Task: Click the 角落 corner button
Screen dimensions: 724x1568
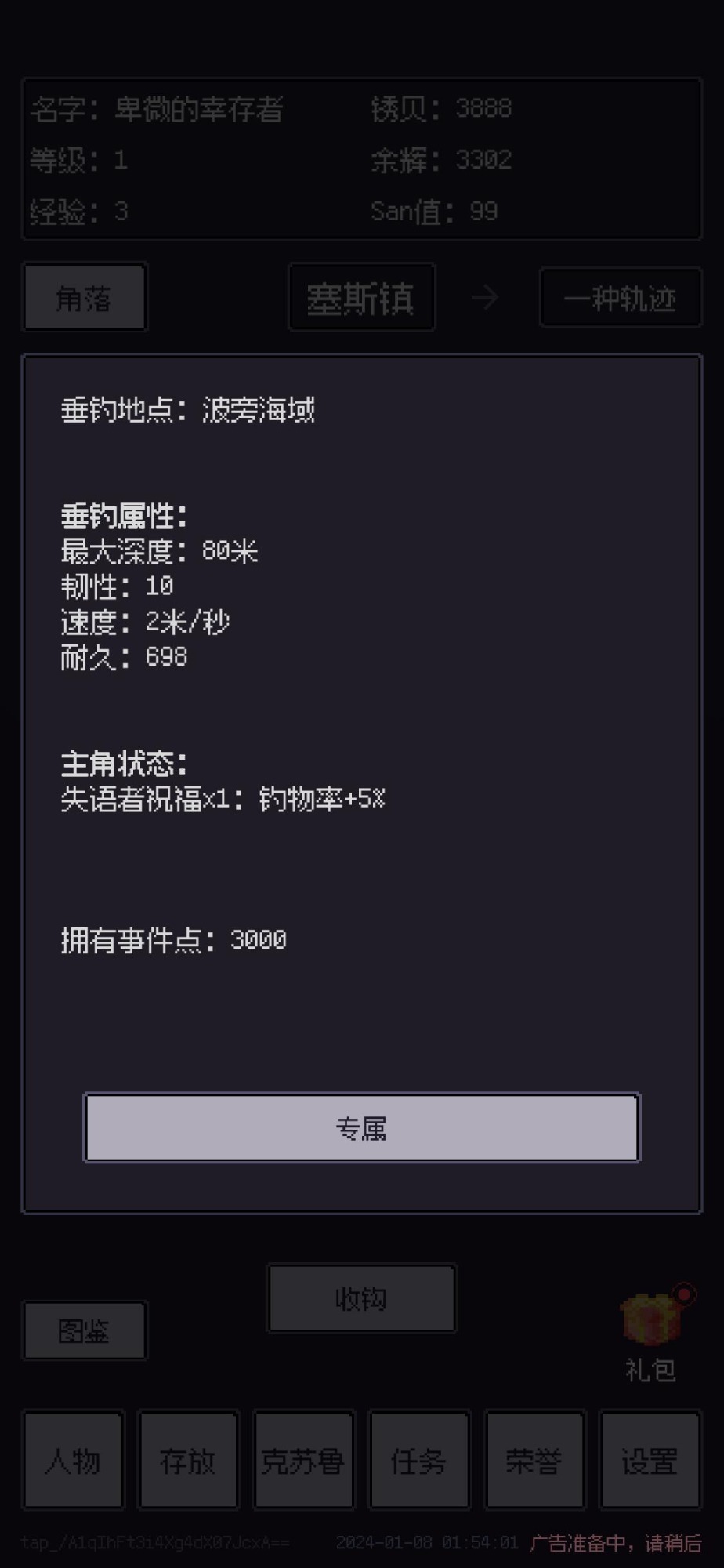Action: pyautogui.click(x=84, y=298)
